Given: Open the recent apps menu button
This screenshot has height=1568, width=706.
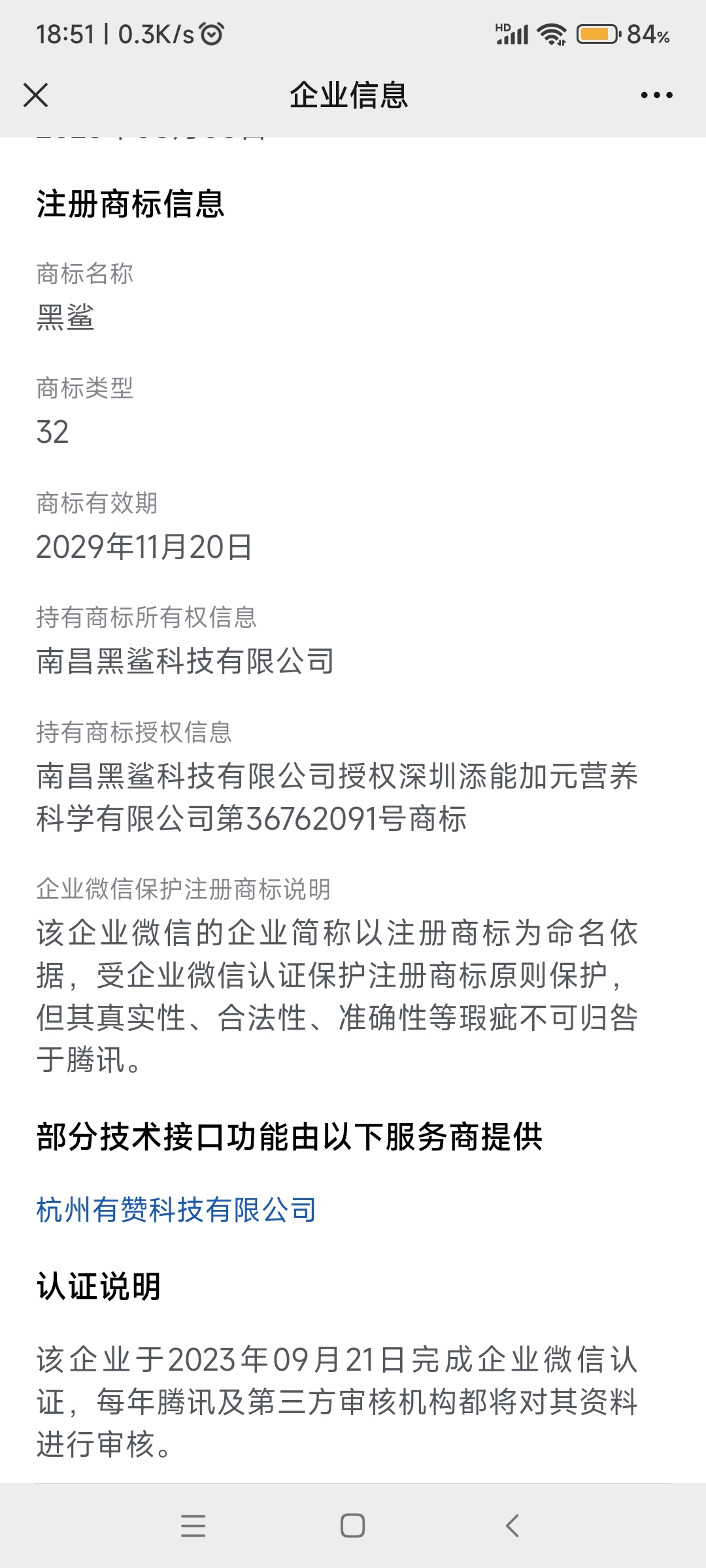Looking at the screenshot, I should (x=193, y=1526).
